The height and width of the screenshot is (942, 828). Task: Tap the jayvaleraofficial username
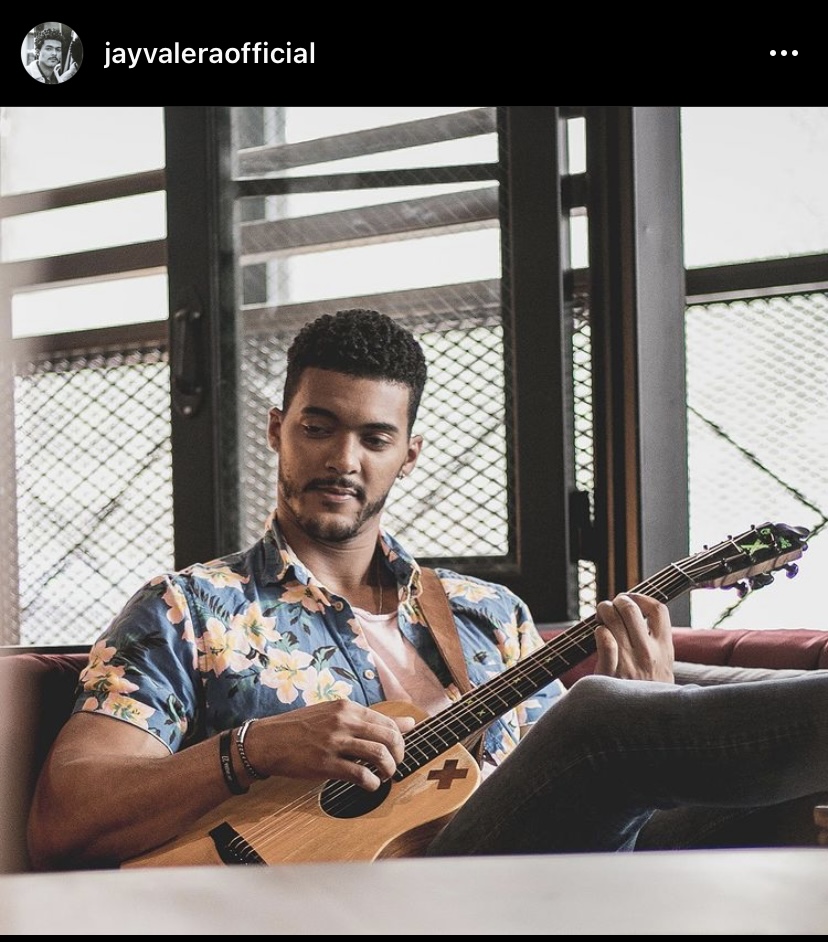209,54
